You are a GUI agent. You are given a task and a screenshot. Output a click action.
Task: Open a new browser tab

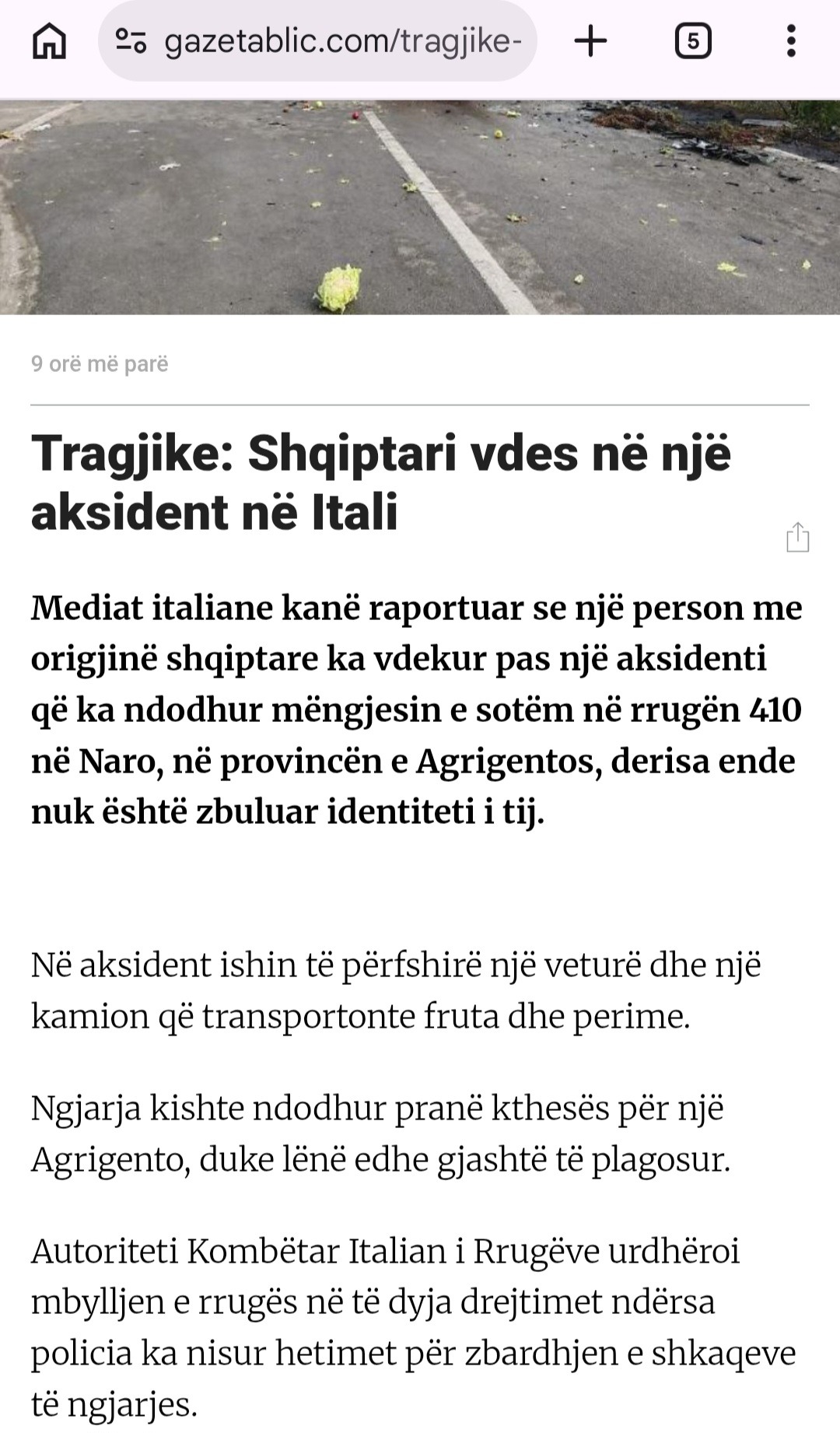coord(590,40)
